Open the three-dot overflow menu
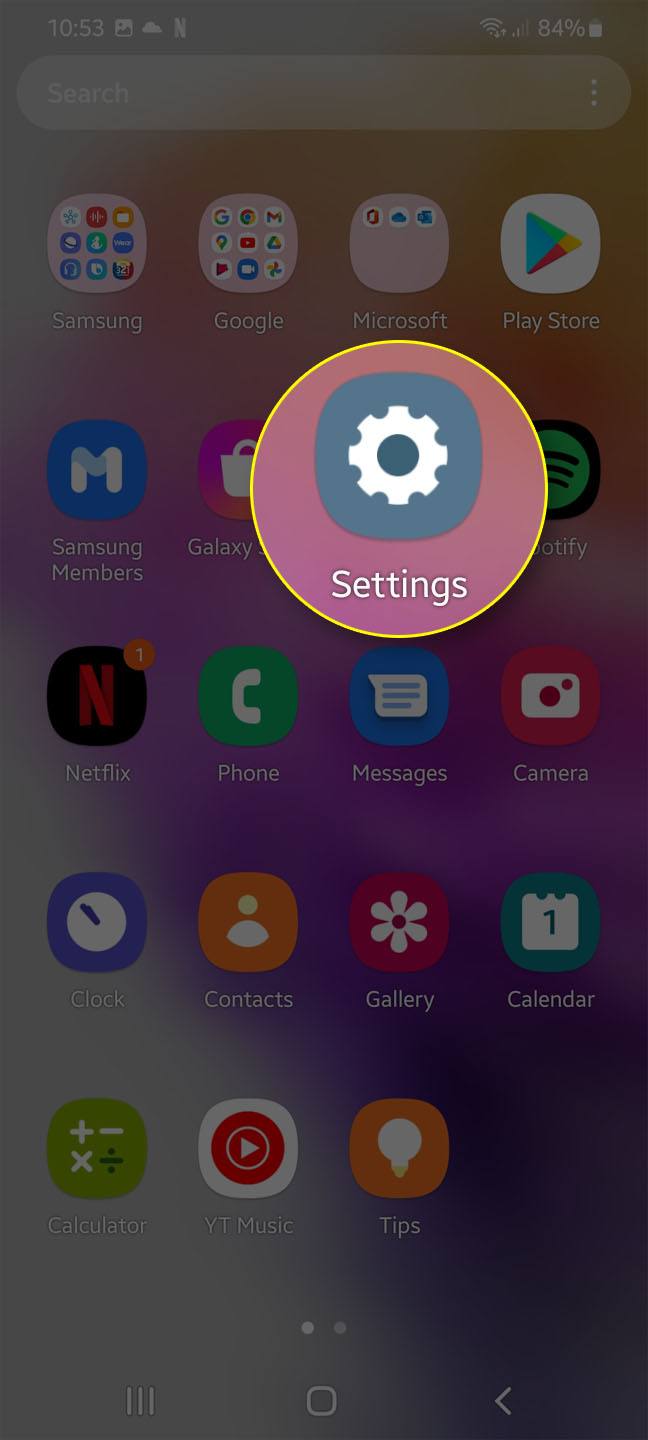 click(x=594, y=93)
